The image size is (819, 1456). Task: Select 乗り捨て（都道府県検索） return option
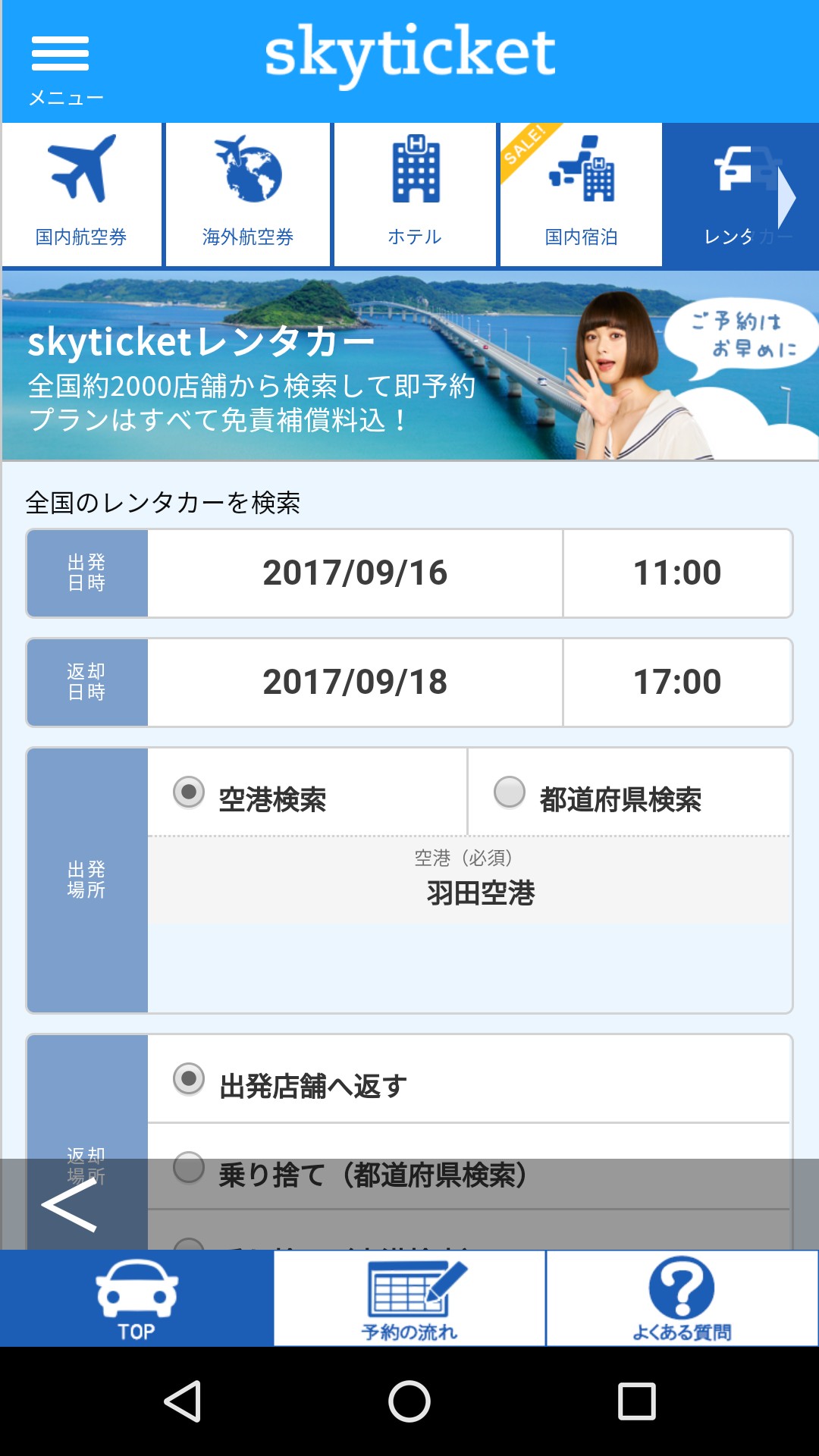click(x=190, y=1168)
